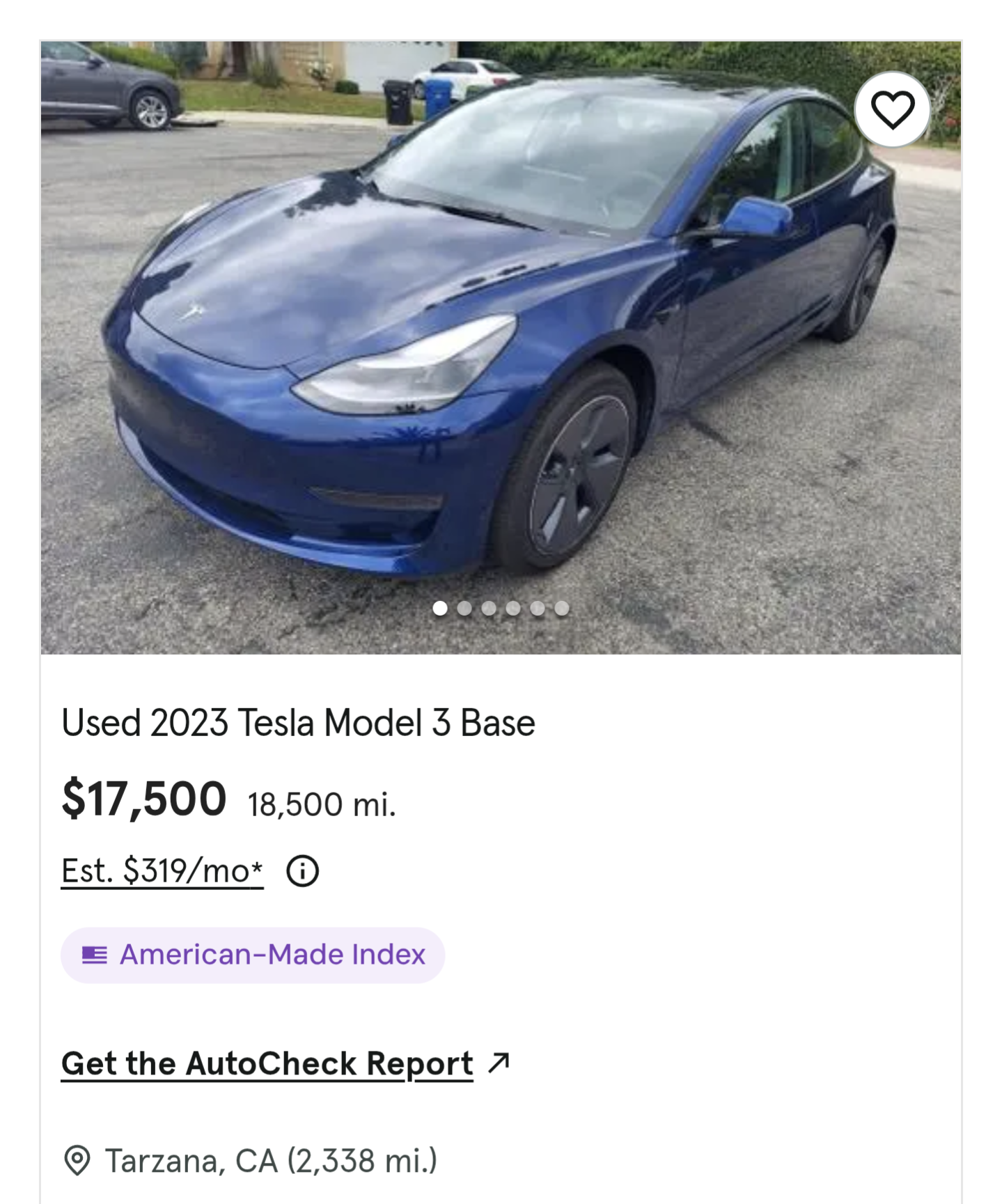The height and width of the screenshot is (1204, 1002).
Task: Open the Used 2023 Tesla Model 3 Base listing
Action: click(x=298, y=723)
